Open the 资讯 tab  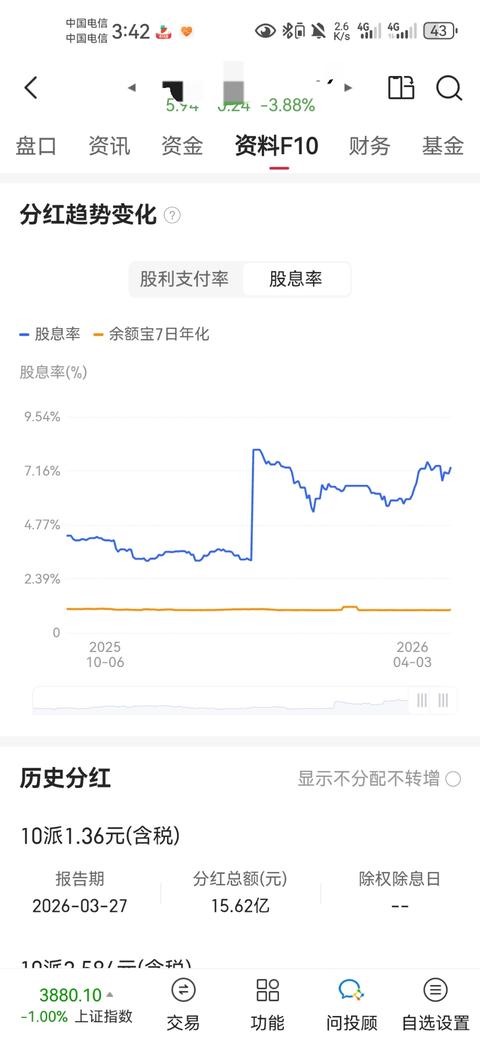pyautogui.click(x=109, y=146)
